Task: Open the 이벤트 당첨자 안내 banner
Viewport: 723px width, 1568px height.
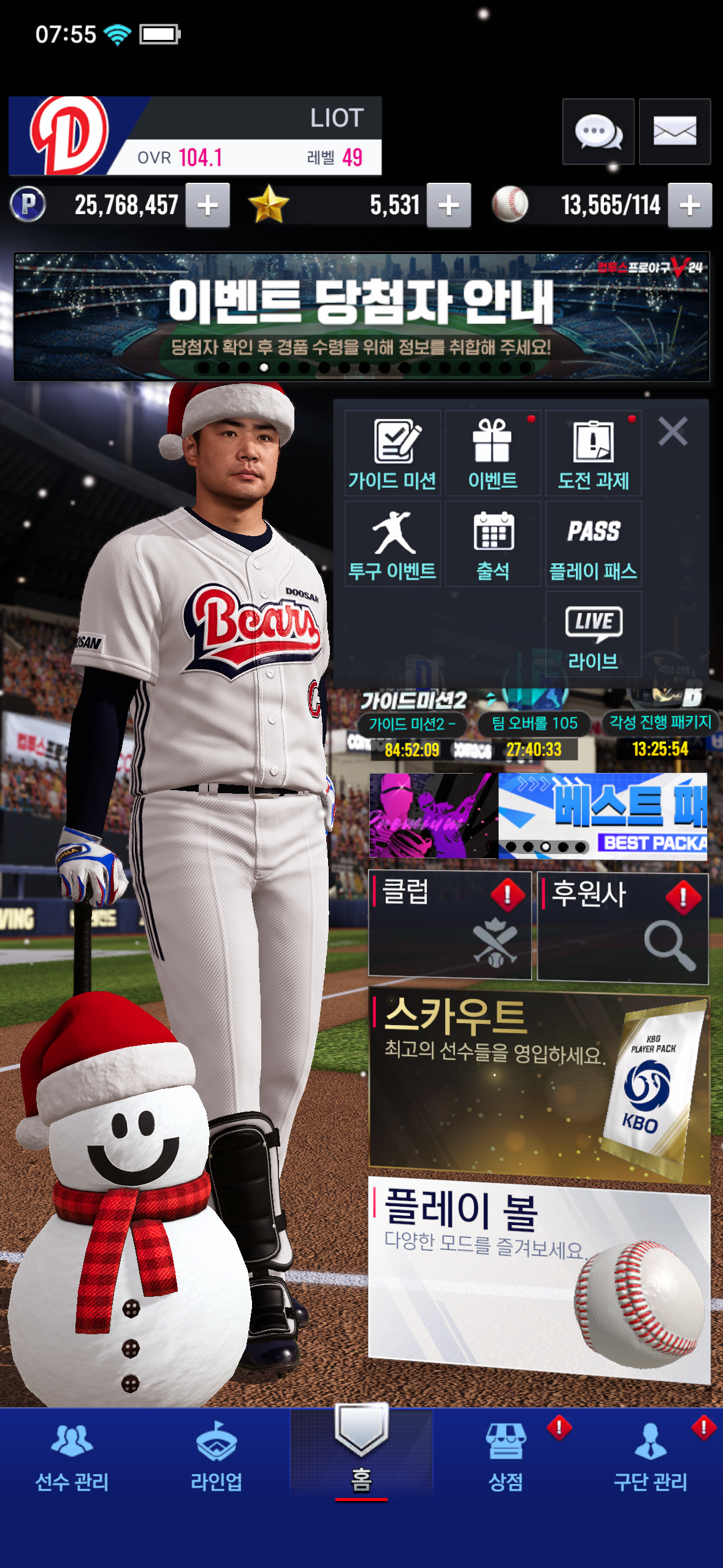Action: 362,316
